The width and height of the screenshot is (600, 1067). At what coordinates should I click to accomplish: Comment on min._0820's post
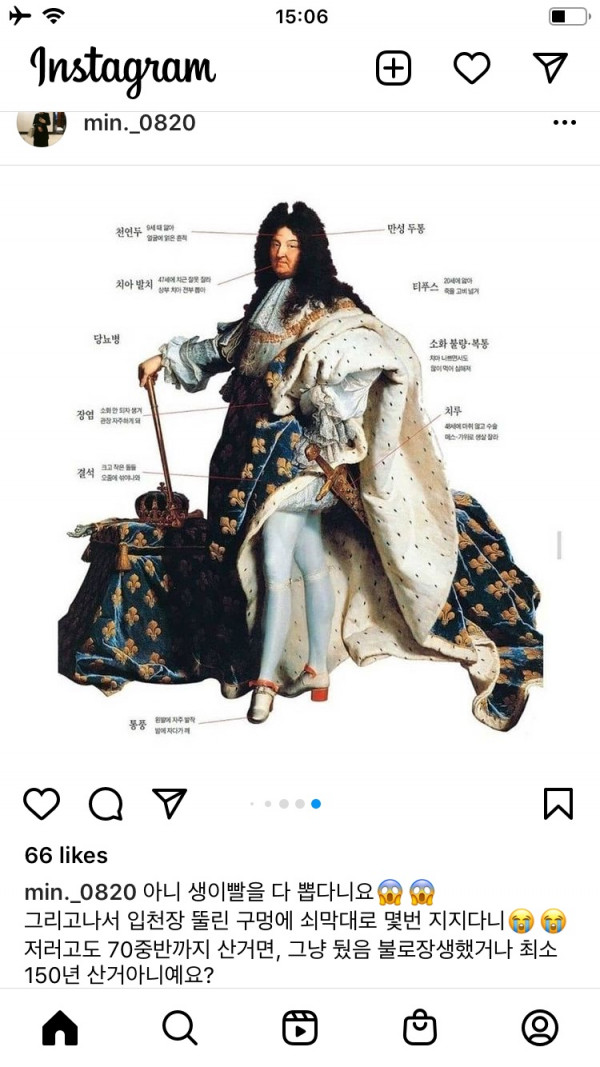click(x=105, y=803)
